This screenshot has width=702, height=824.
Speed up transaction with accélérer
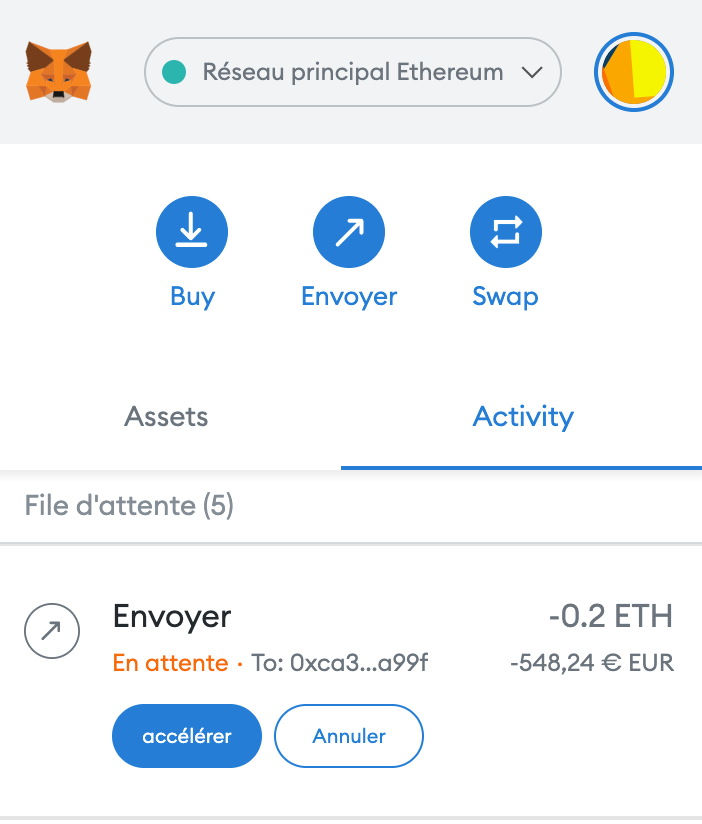tap(187, 736)
